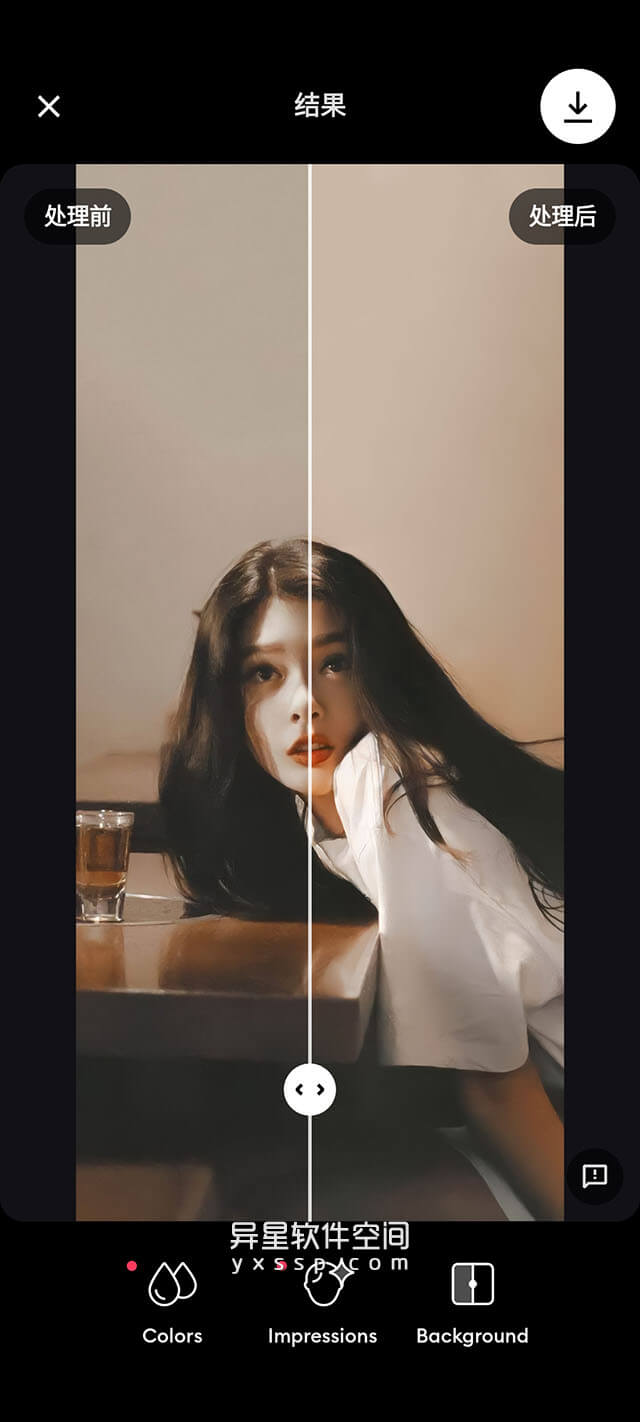Open the feedback report icon
The width and height of the screenshot is (640, 1422).
595,1175
